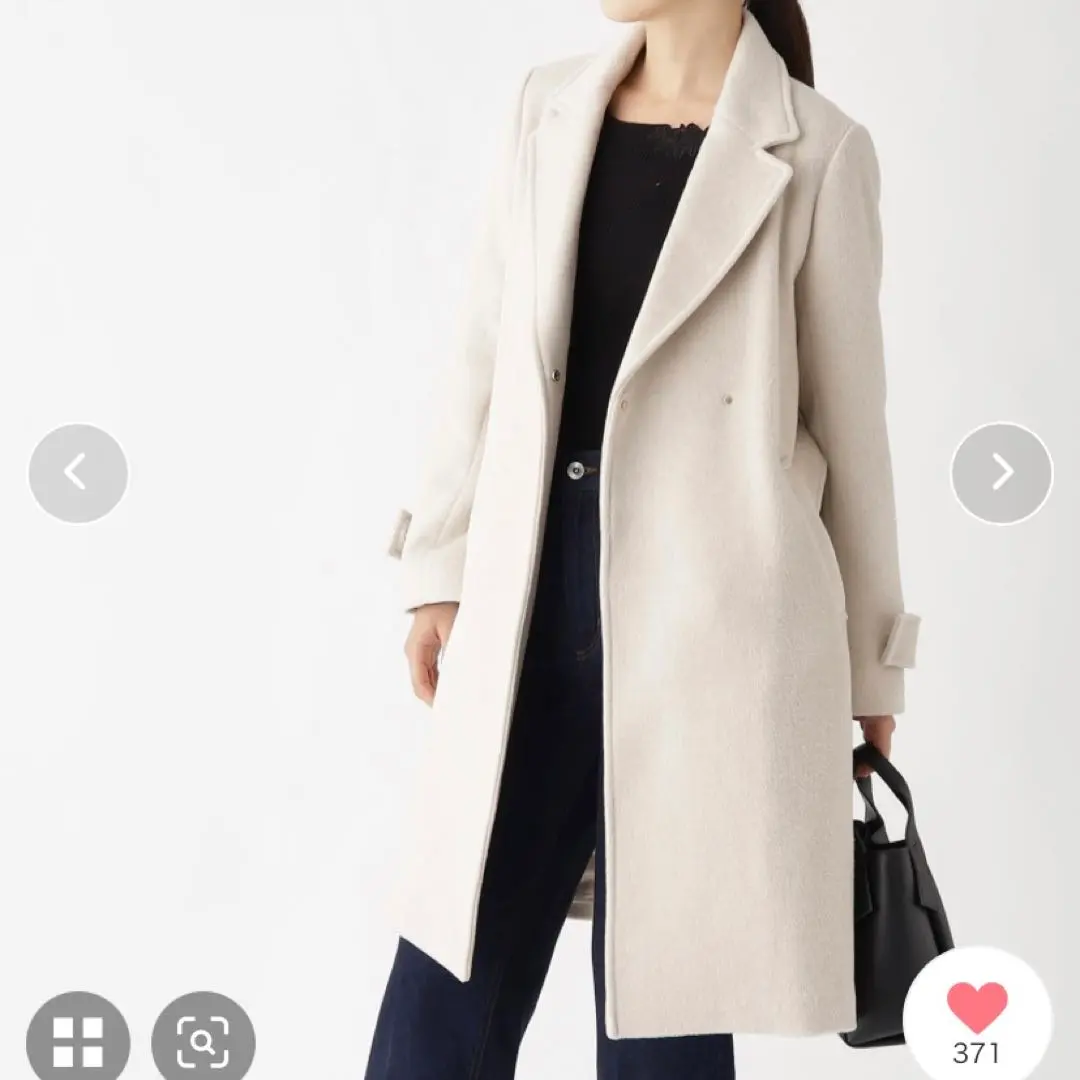Like this coat with the heart
This screenshot has width=1080, height=1080.
pyautogui.click(x=977, y=1008)
